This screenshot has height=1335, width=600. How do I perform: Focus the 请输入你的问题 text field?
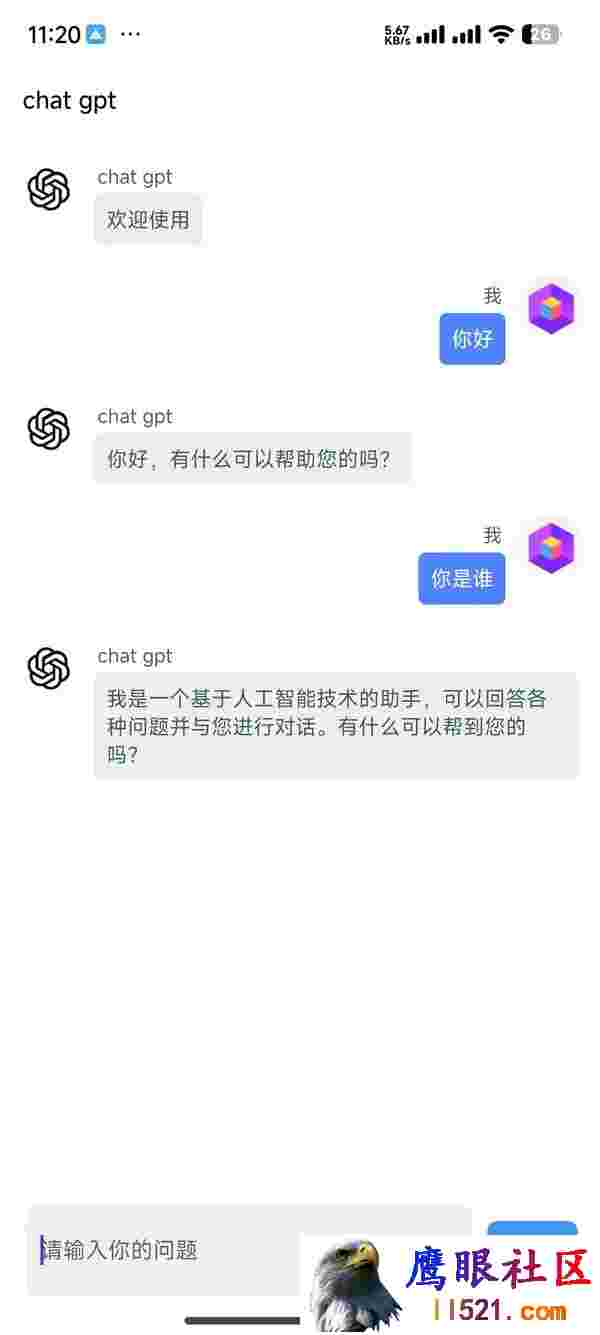pos(249,1250)
